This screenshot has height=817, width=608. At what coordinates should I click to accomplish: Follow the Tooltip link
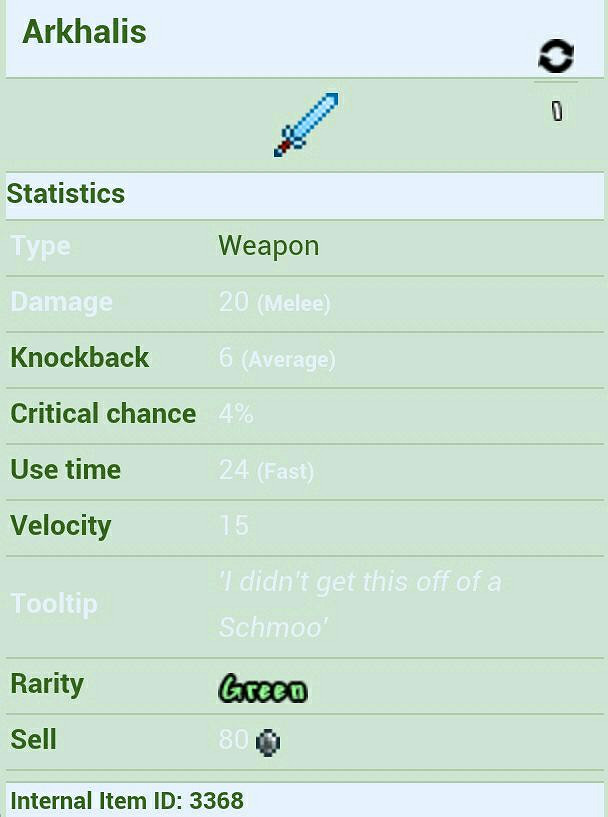[x=54, y=603]
